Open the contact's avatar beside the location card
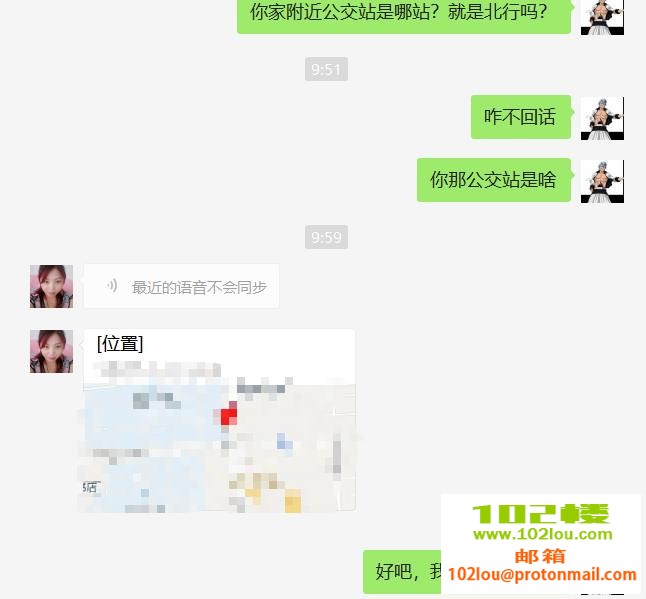Image resolution: width=646 pixels, height=599 pixels. tap(51, 351)
